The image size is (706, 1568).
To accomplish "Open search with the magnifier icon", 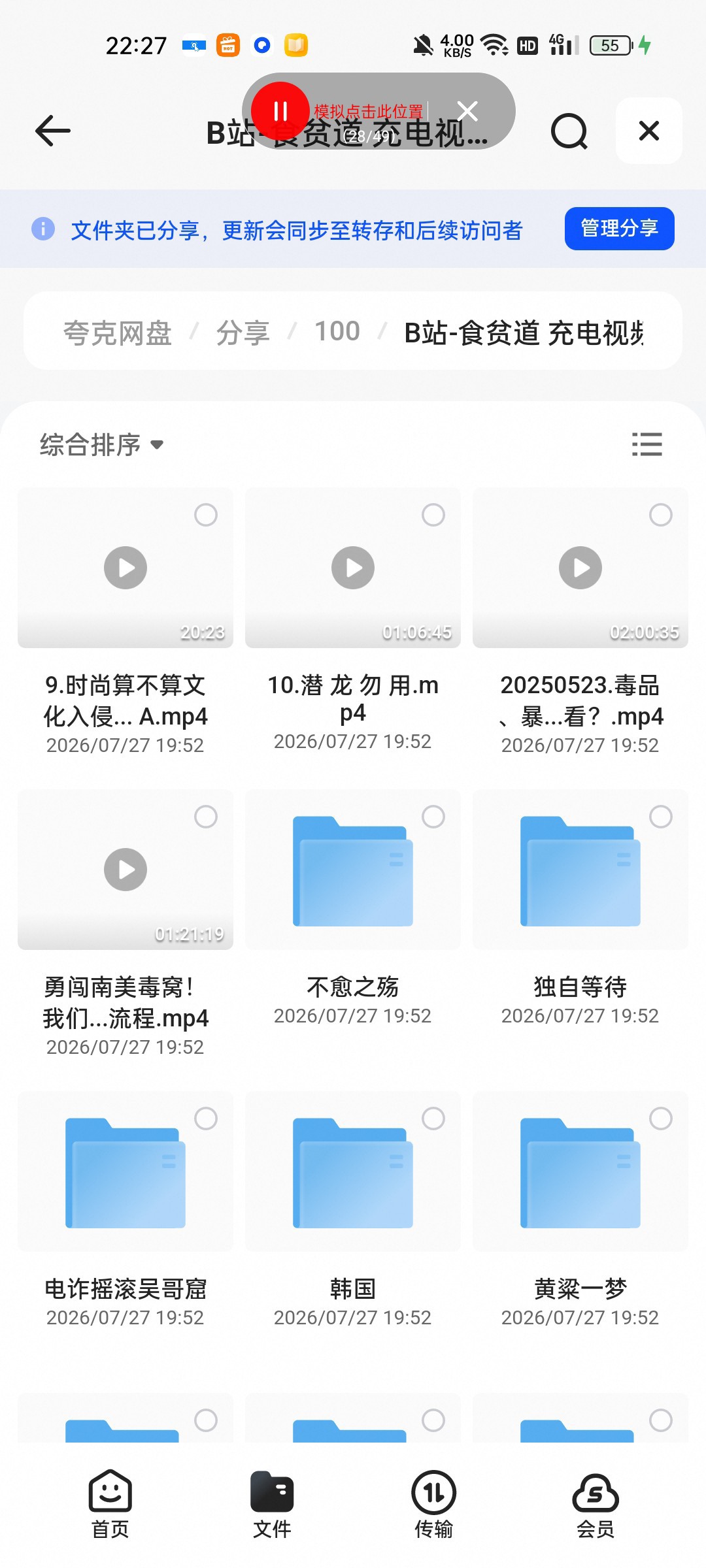I will coord(569,131).
